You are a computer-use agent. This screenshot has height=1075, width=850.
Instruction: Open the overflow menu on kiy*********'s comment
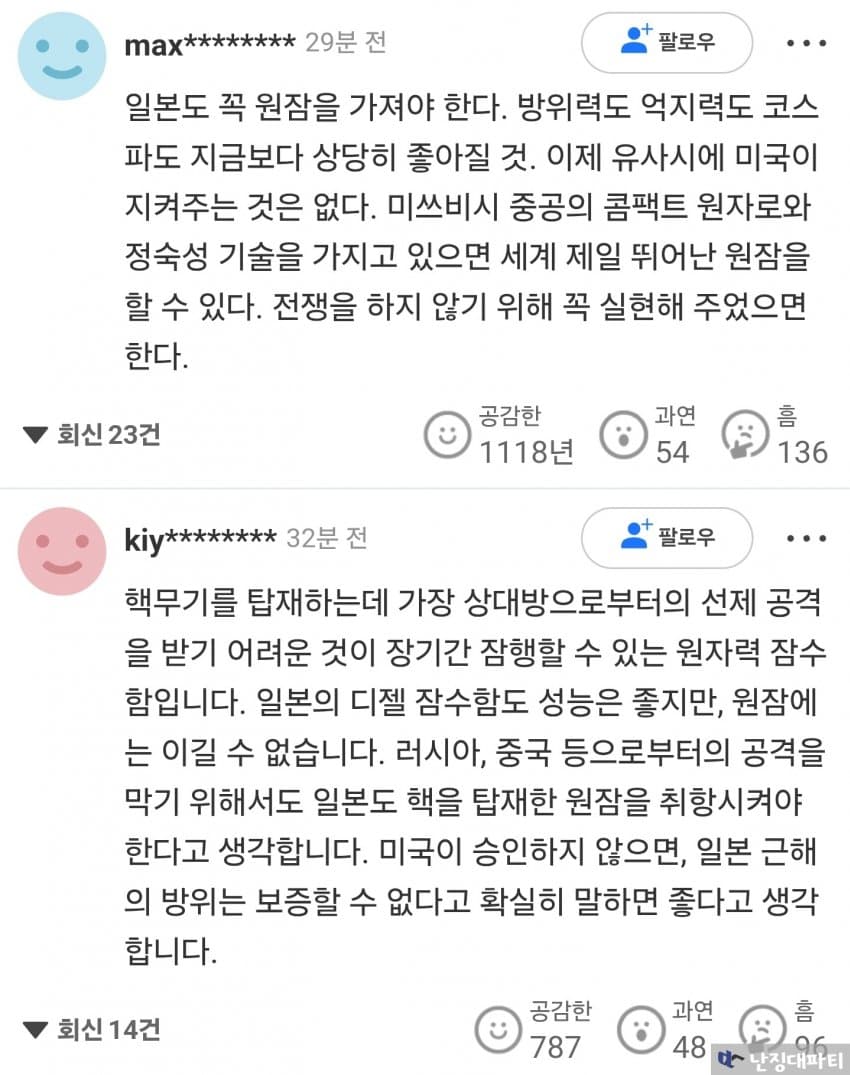coord(806,538)
